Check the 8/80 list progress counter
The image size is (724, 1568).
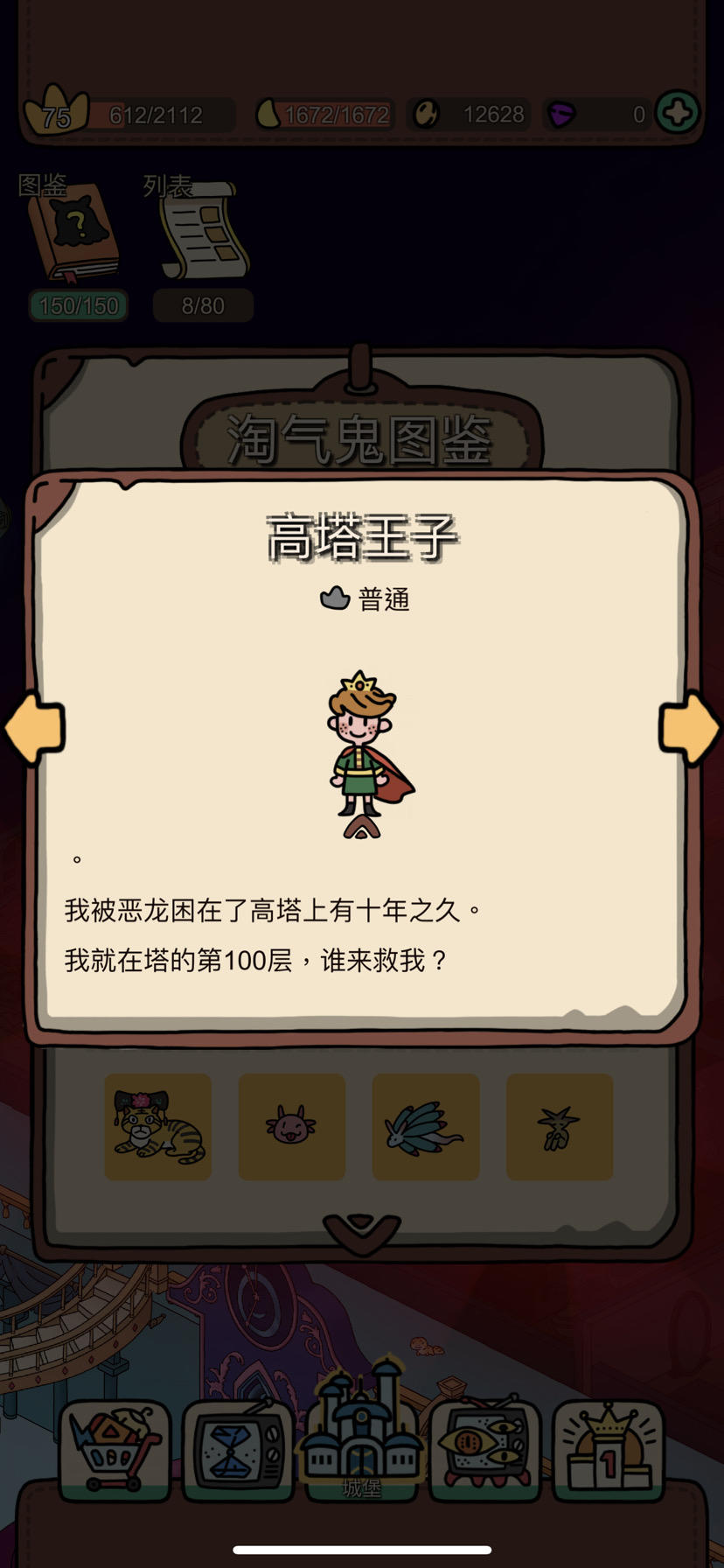click(x=202, y=305)
